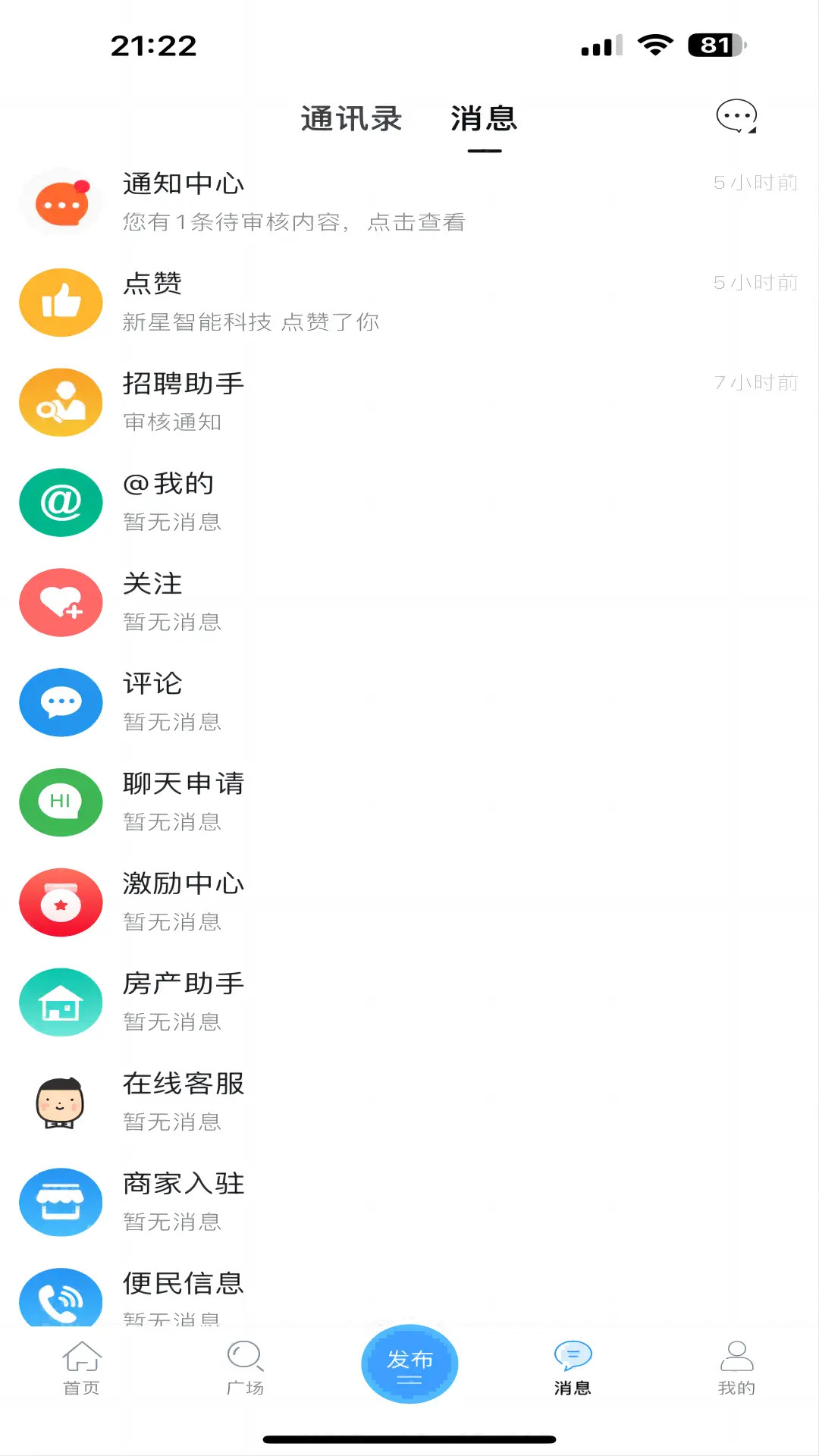
Task: View the pending review message in 通知中心
Action: (295, 223)
